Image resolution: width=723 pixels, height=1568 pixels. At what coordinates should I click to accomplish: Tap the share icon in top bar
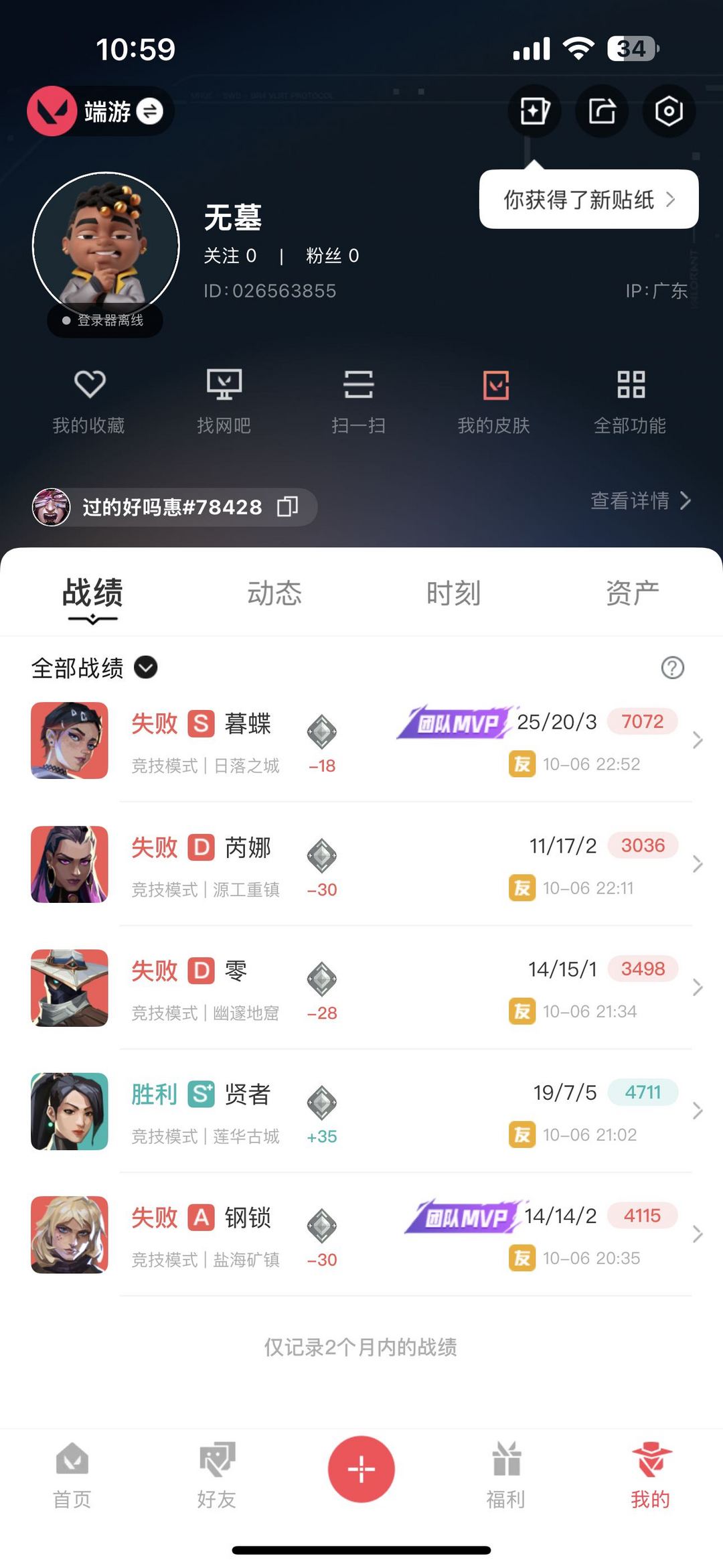tap(602, 111)
